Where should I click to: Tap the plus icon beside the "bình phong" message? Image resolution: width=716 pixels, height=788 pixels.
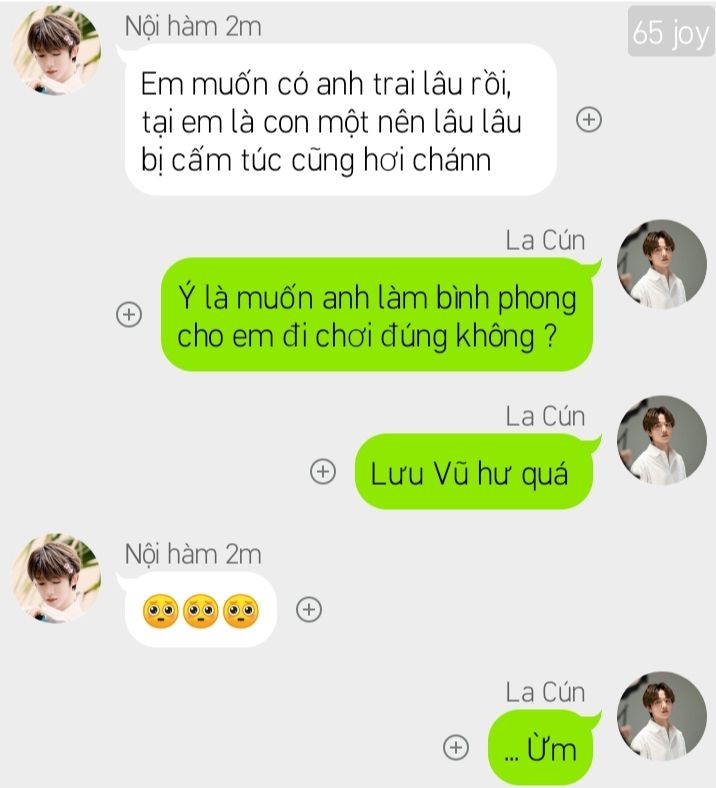tap(129, 314)
